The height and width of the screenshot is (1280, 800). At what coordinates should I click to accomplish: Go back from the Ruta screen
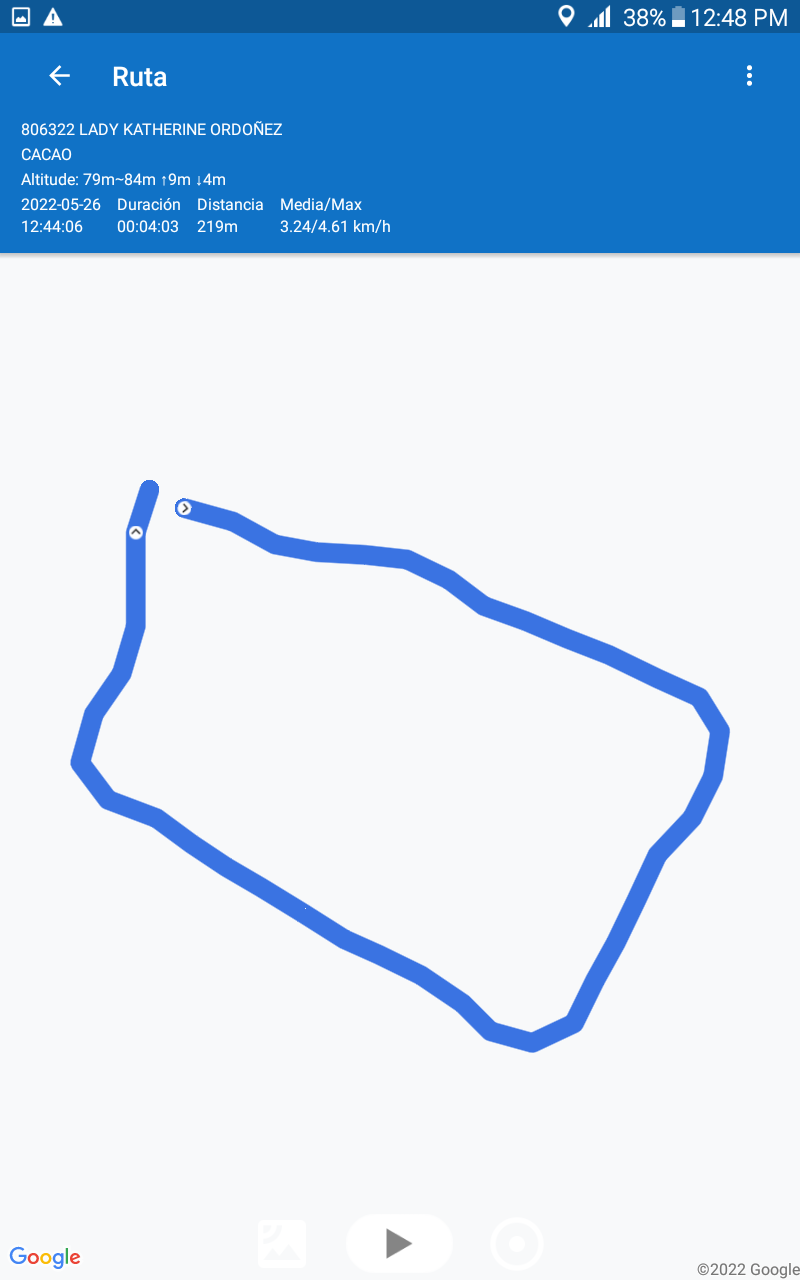pos(60,76)
